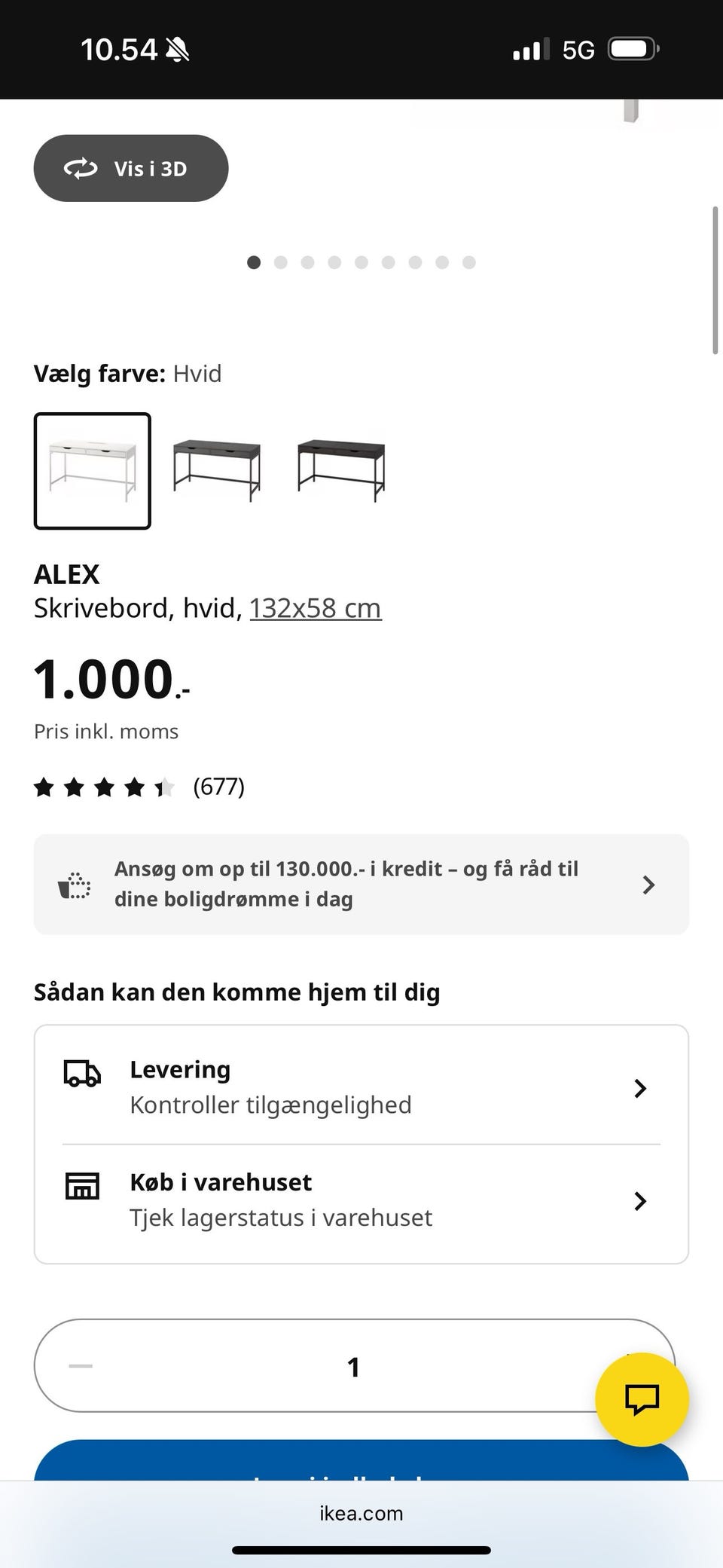Image resolution: width=723 pixels, height=1568 pixels.
Task: Open the 132x58 cm size link
Action: click(315, 607)
